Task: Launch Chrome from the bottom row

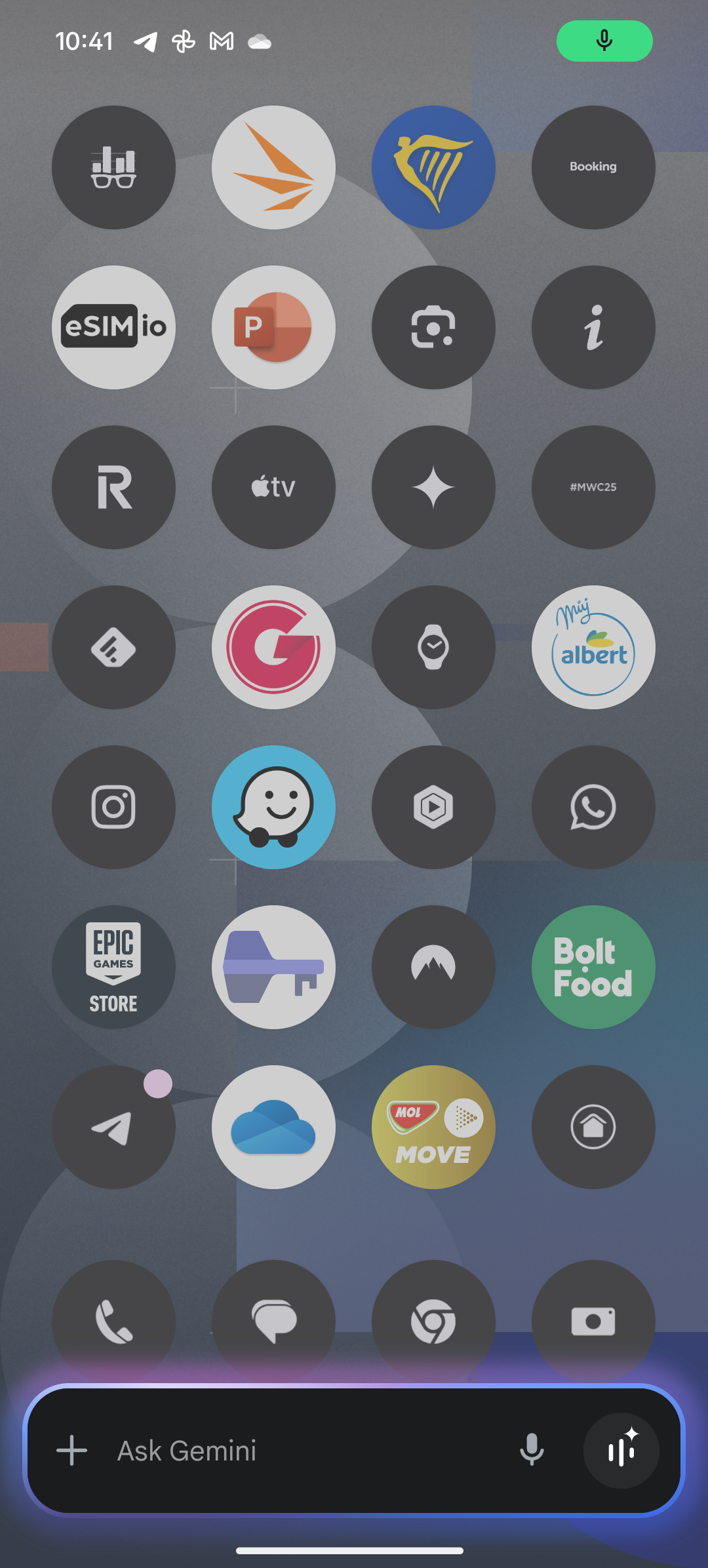Action: pyautogui.click(x=433, y=1320)
